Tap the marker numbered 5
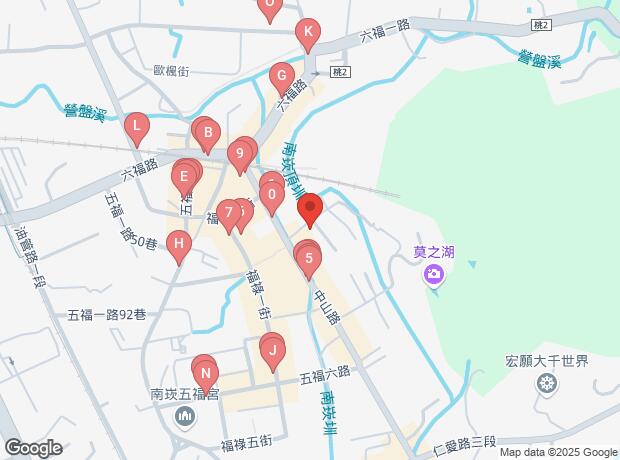 point(309,263)
